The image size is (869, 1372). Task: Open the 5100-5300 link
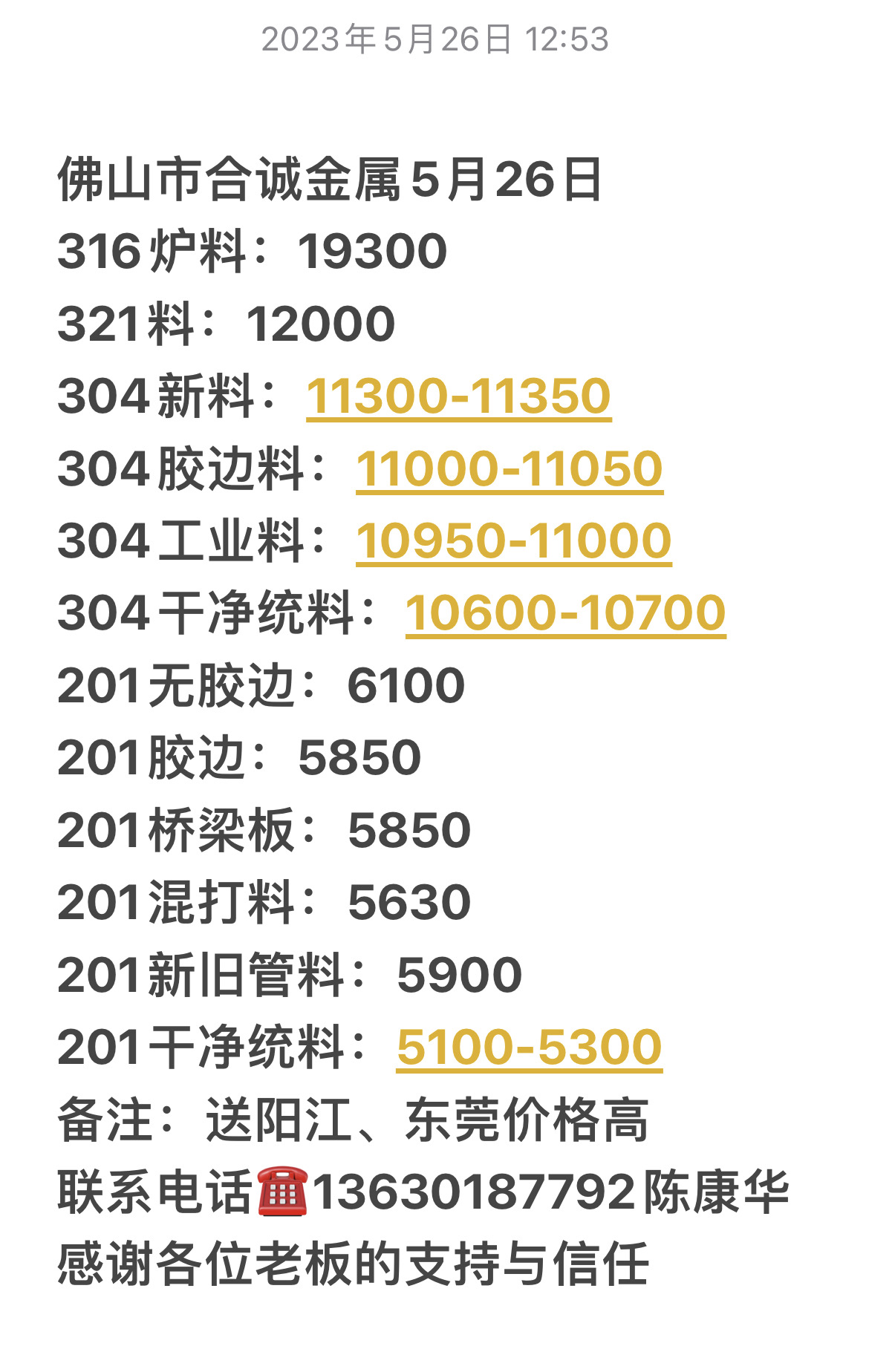[x=529, y=1048]
